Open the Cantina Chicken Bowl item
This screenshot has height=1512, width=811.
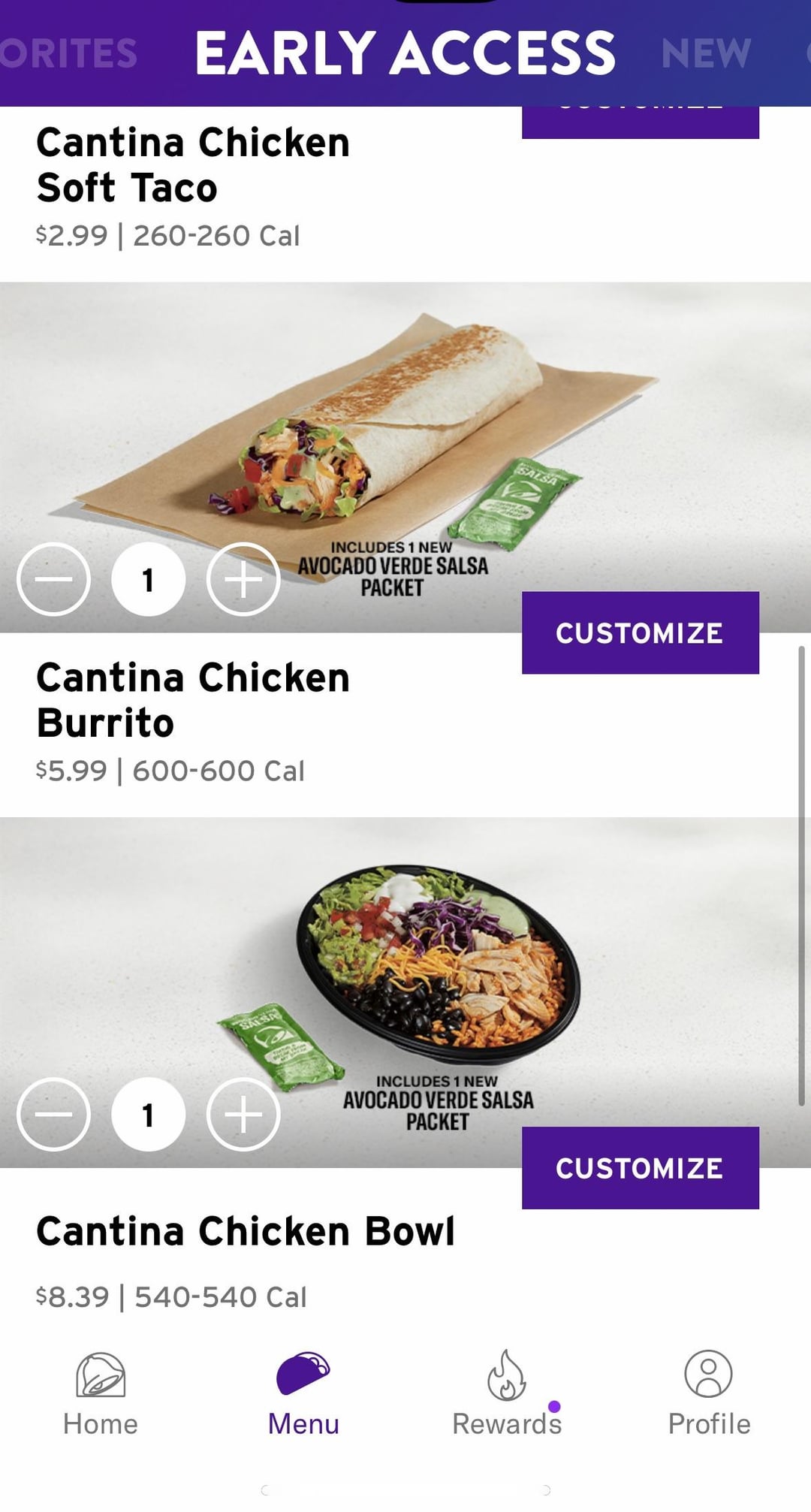tap(245, 1232)
